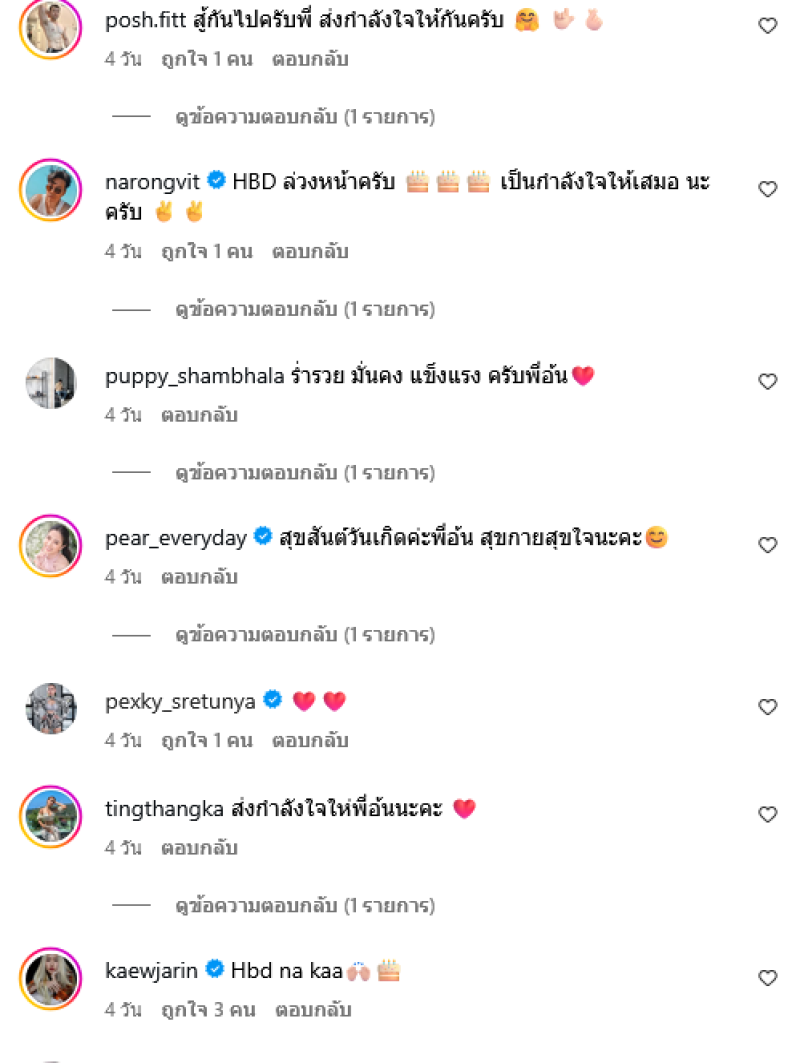The image size is (800, 1063).
Task: Like puppy_shambhala's comment
Action: (x=768, y=381)
